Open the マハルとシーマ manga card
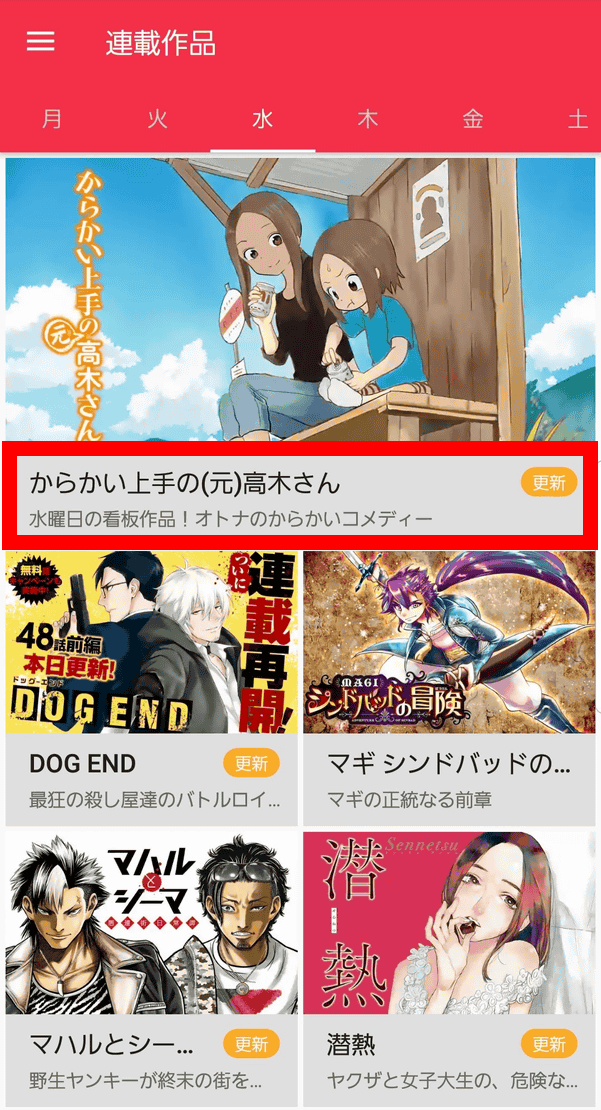The width and height of the screenshot is (601, 1110). tap(152, 968)
